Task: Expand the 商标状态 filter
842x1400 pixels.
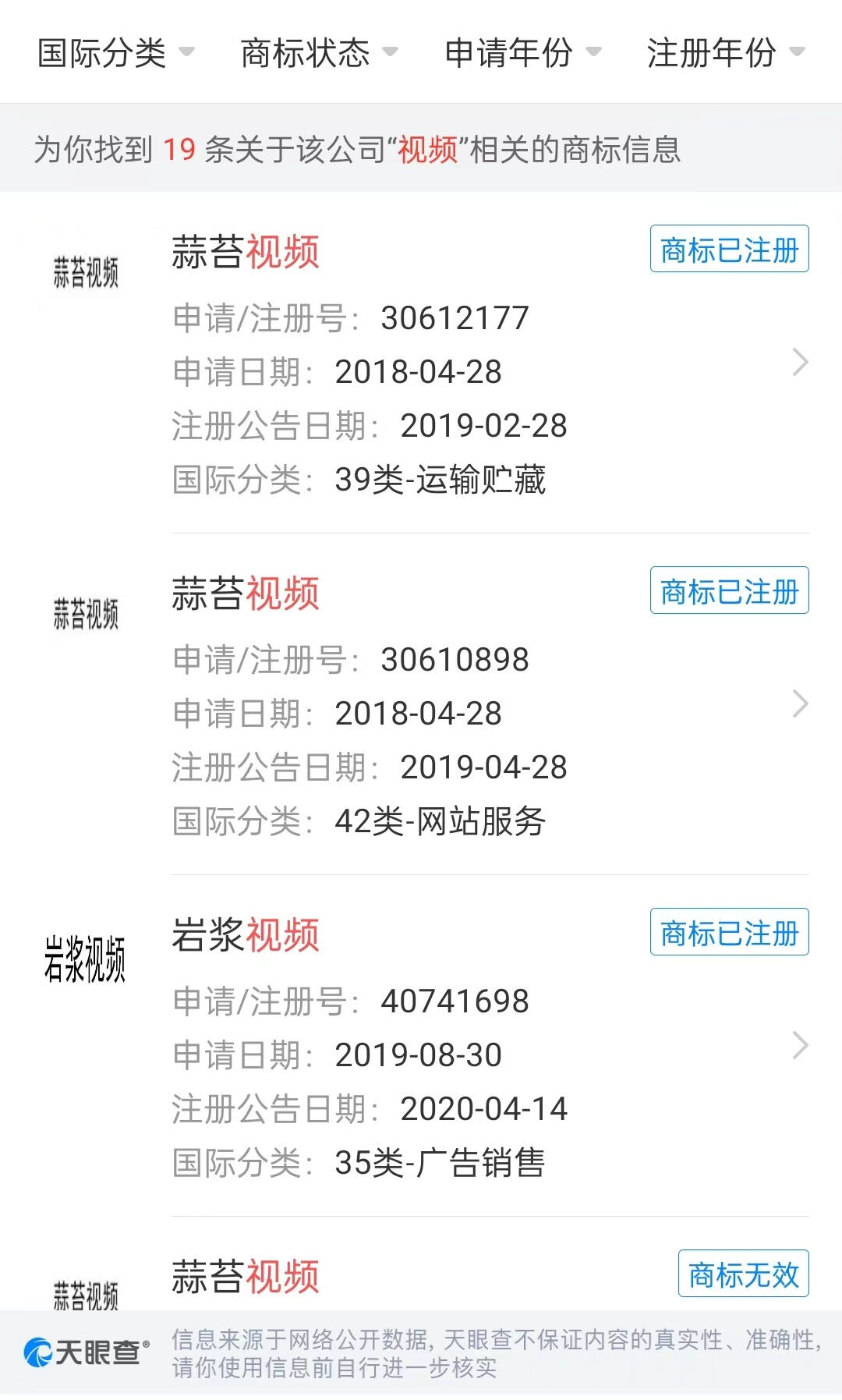Action: pyautogui.click(x=319, y=53)
